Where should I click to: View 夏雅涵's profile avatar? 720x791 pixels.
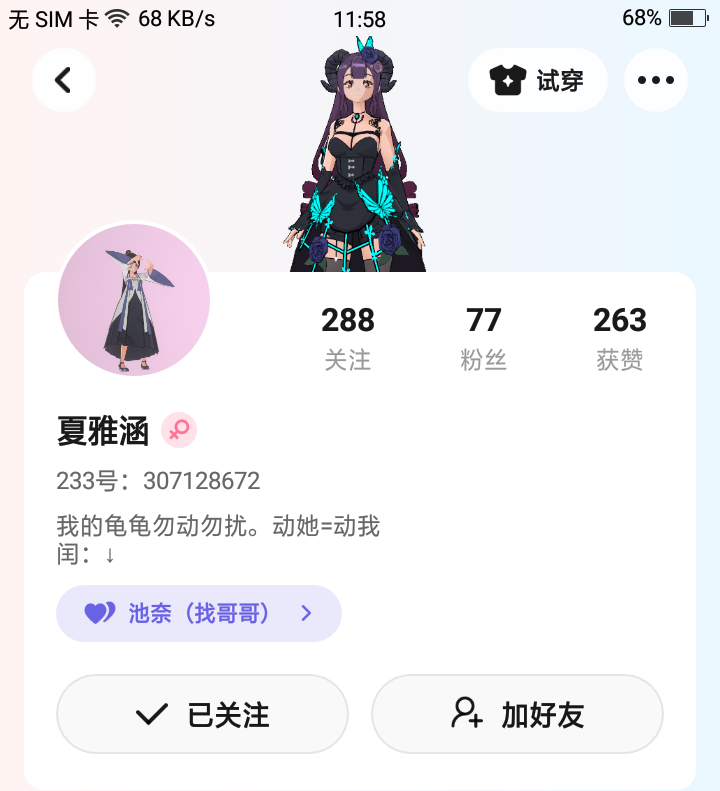[x=134, y=299]
